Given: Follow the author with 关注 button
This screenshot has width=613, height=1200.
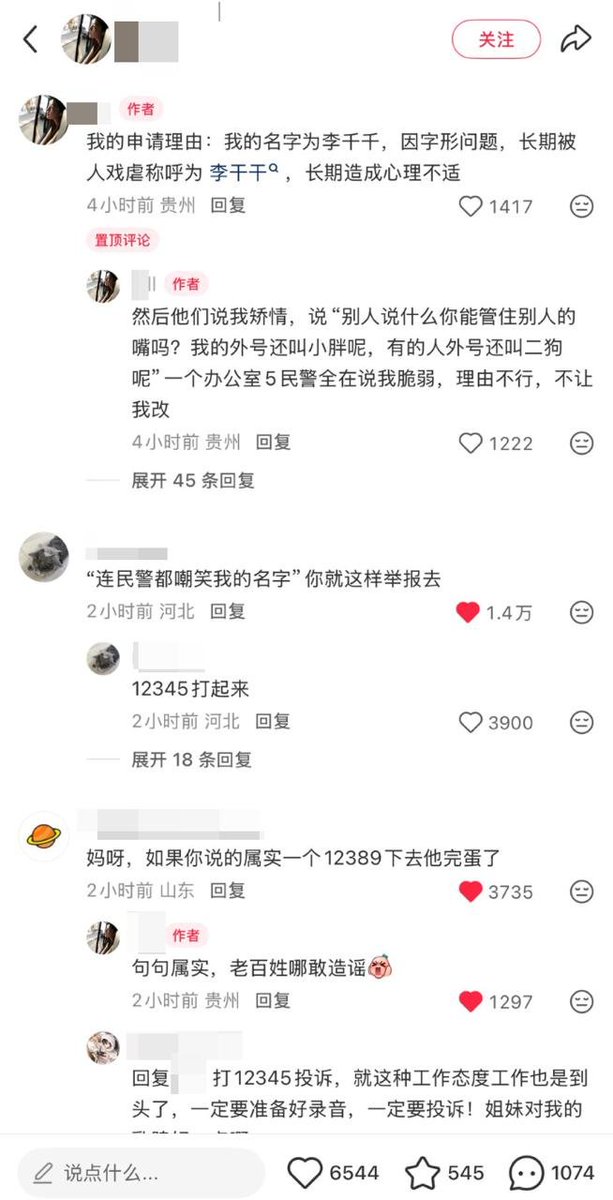Looking at the screenshot, I should (x=496, y=39).
